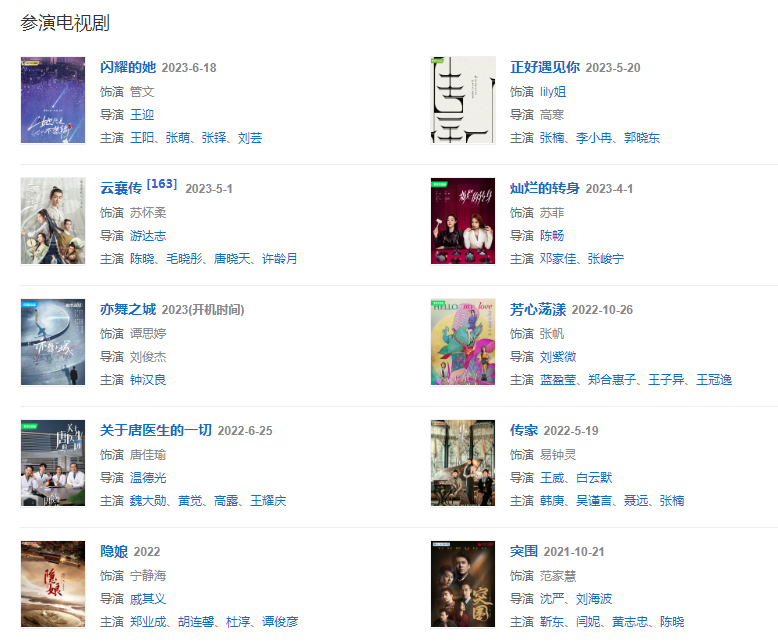
Task: Open director 戚其义's page
Action: click(148, 599)
